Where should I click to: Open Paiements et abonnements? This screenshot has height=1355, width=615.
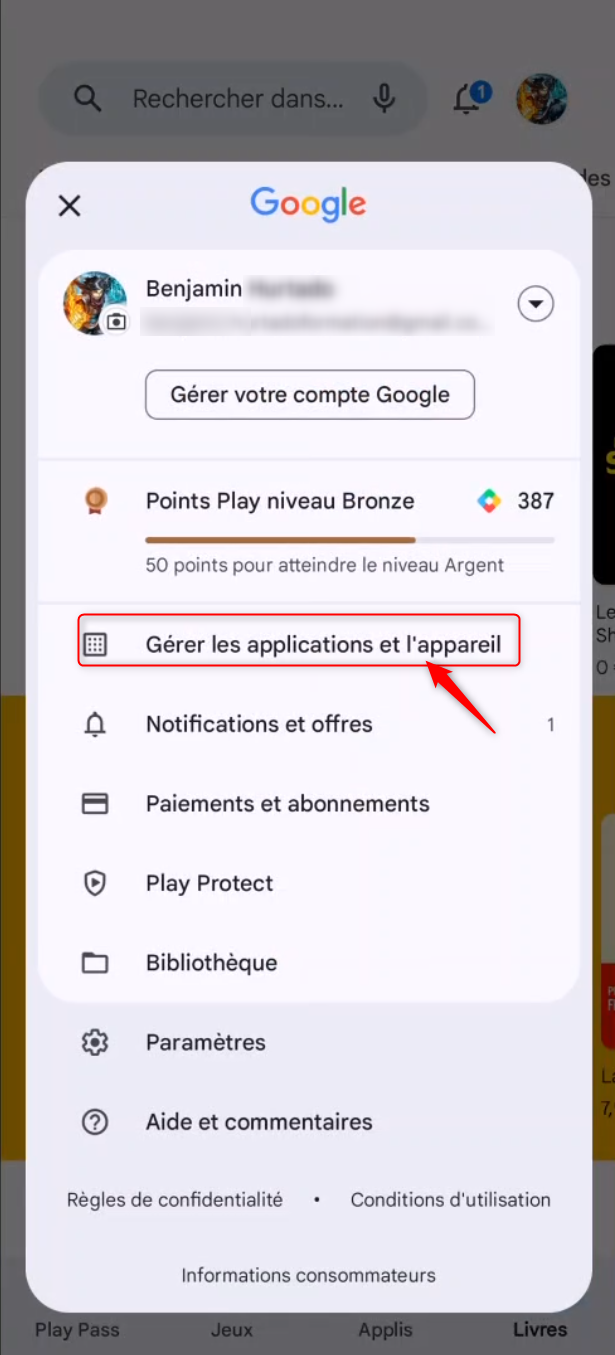287,804
